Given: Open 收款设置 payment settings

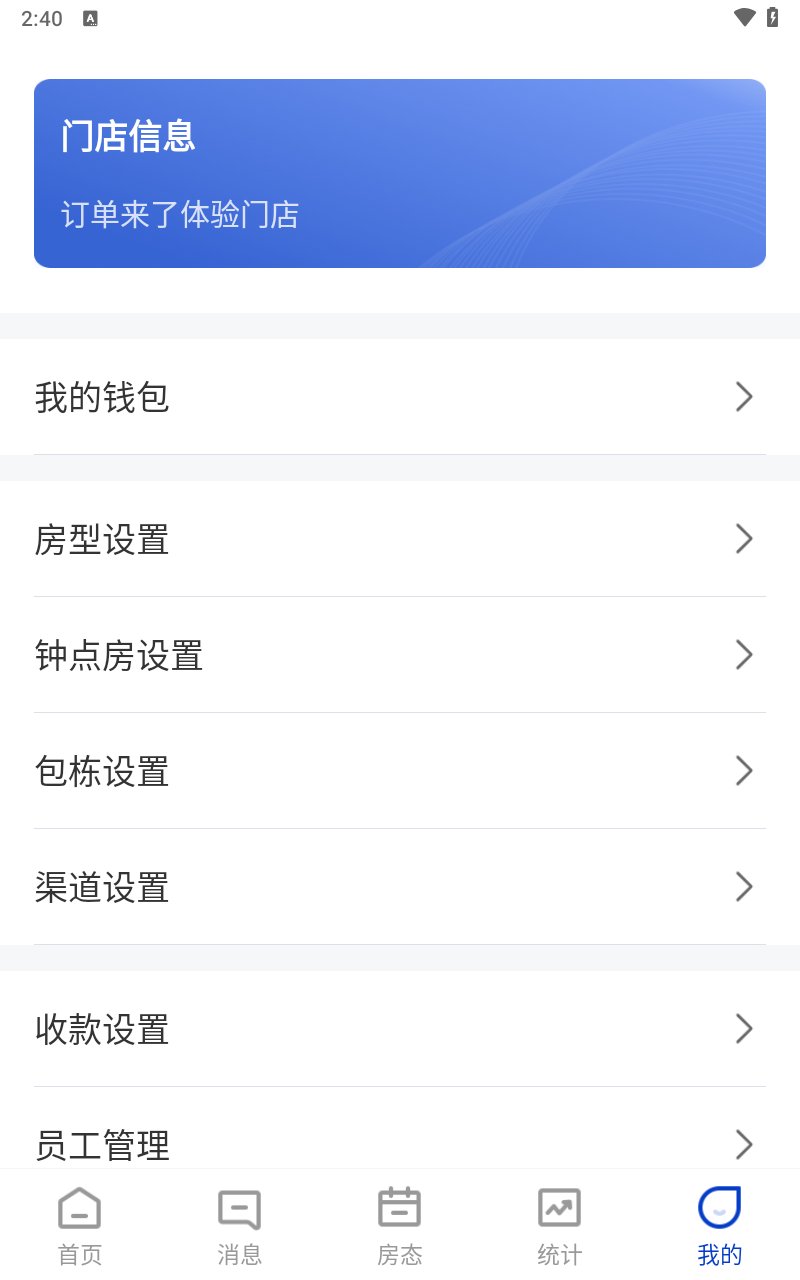Looking at the screenshot, I should coord(400,1029).
